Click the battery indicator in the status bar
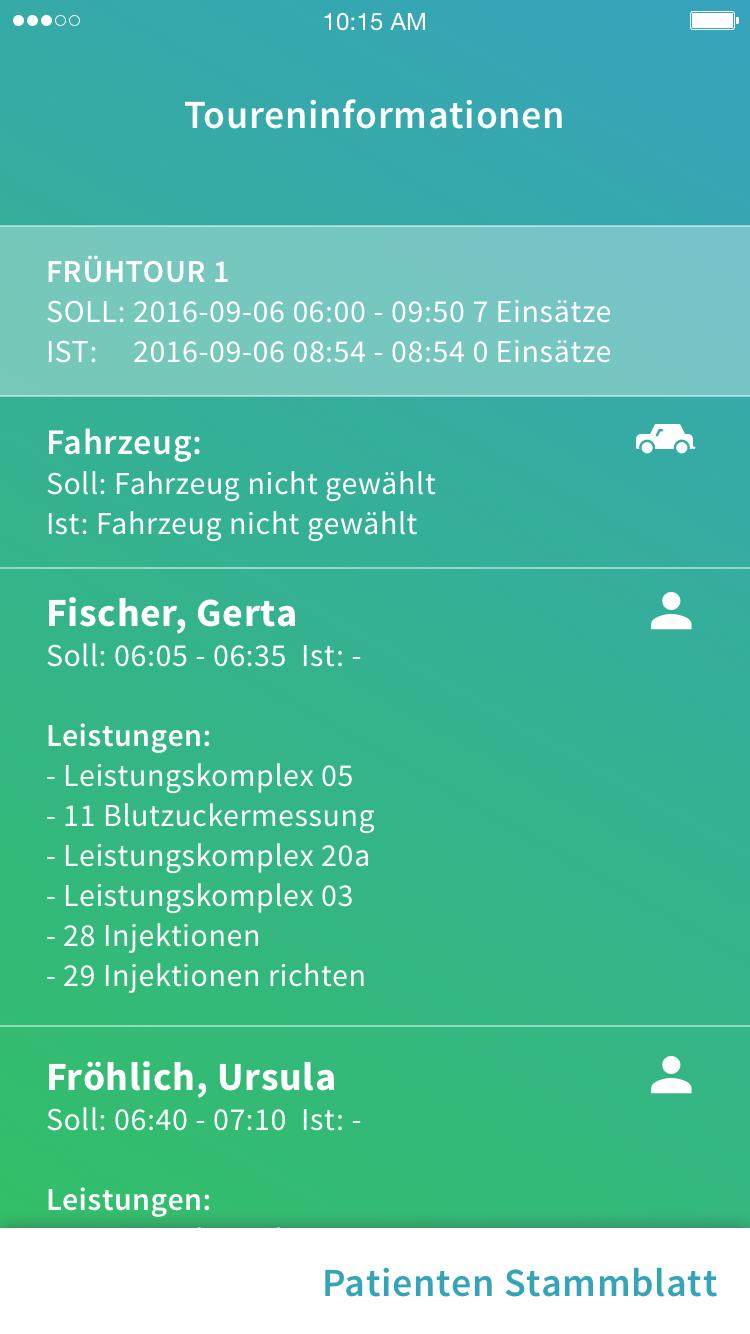This screenshot has width=750, height=1334. pos(712,18)
